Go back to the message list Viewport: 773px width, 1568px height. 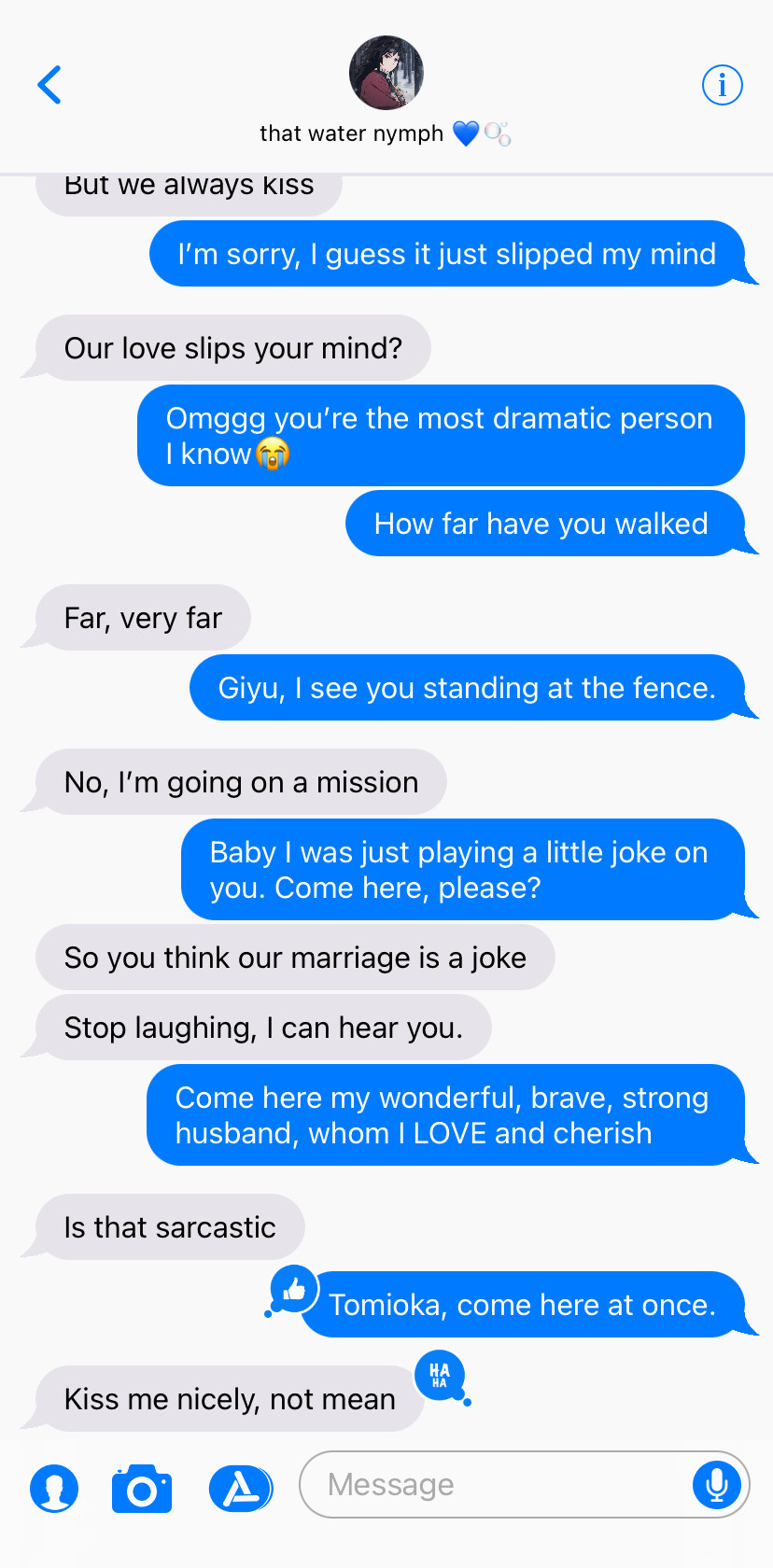pos(49,85)
